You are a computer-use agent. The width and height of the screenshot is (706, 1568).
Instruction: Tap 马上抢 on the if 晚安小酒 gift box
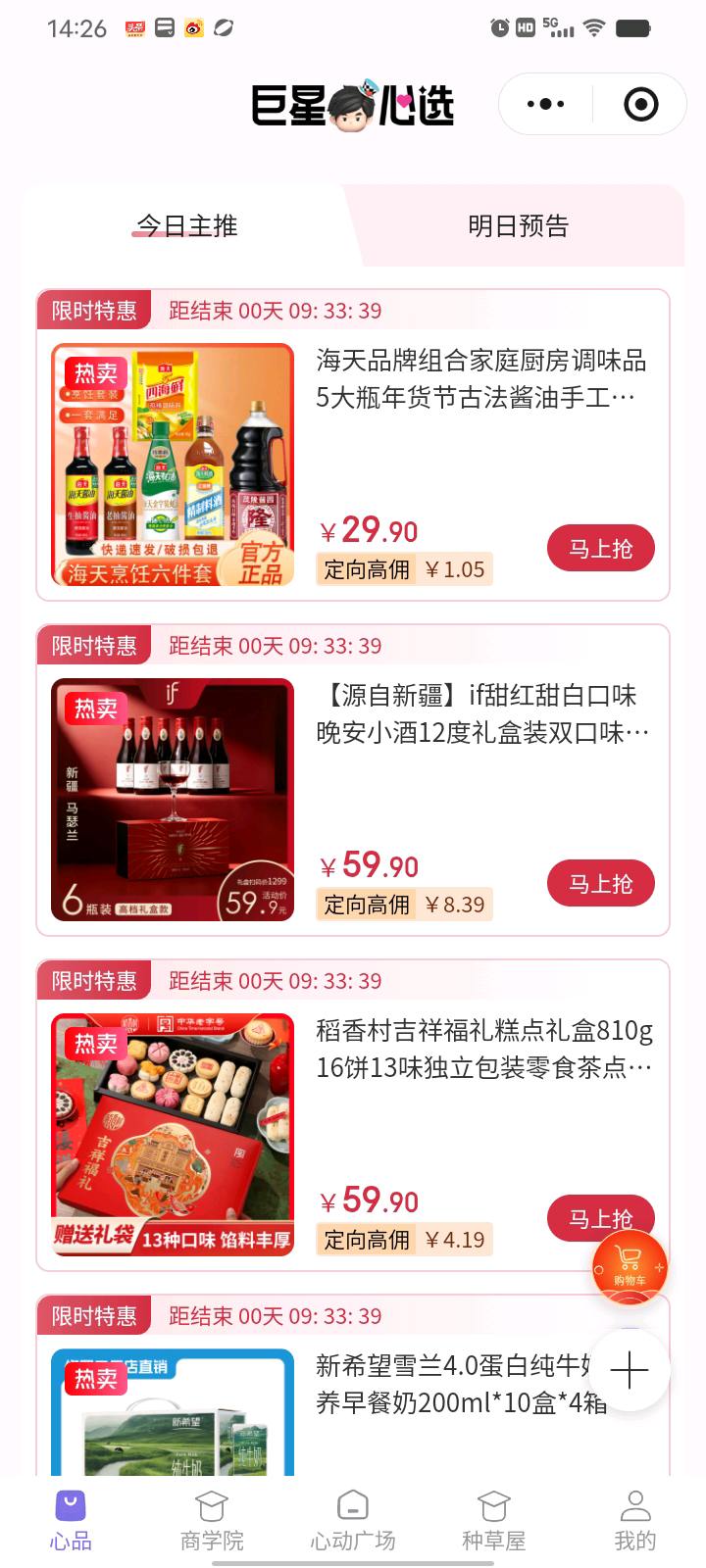[600, 883]
